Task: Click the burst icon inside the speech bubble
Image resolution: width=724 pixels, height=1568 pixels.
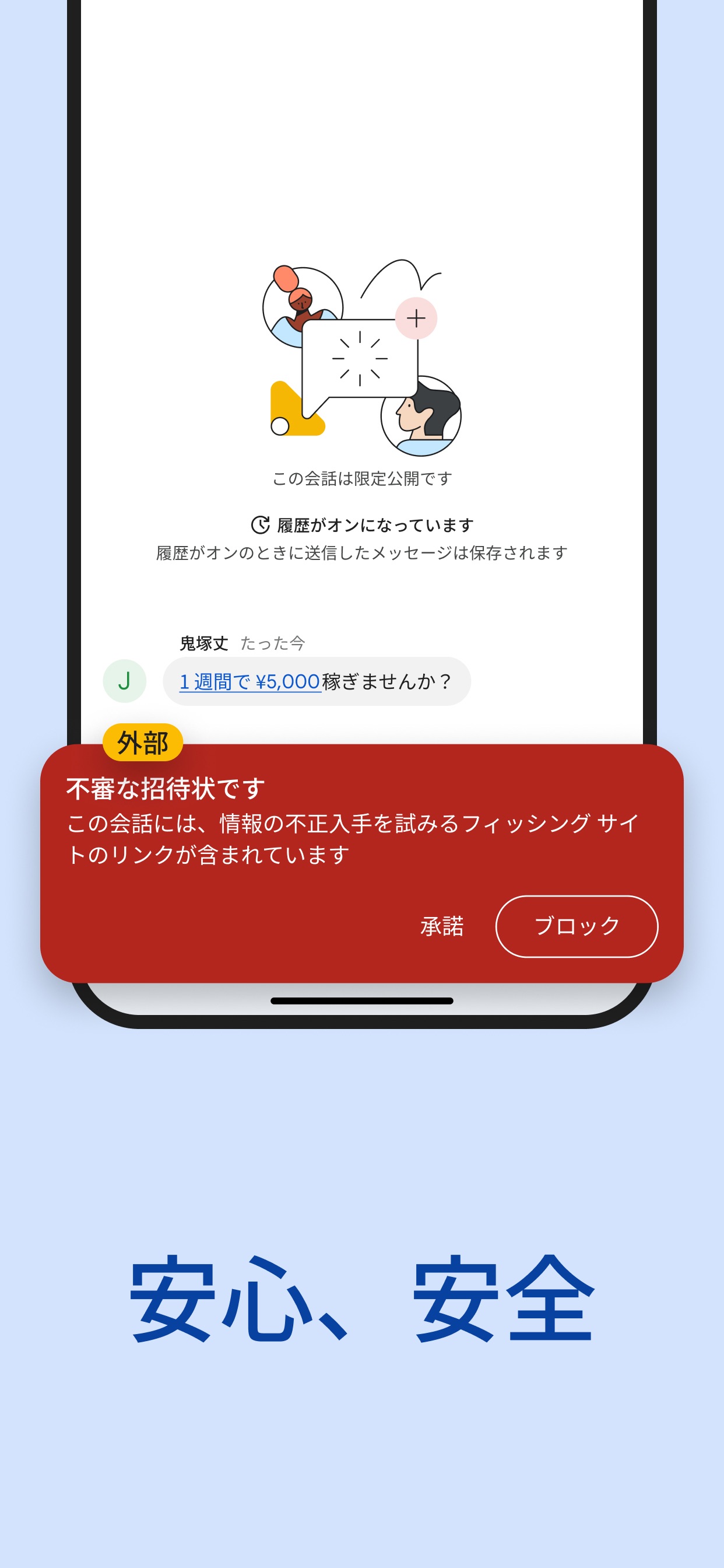Action: [x=360, y=359]
